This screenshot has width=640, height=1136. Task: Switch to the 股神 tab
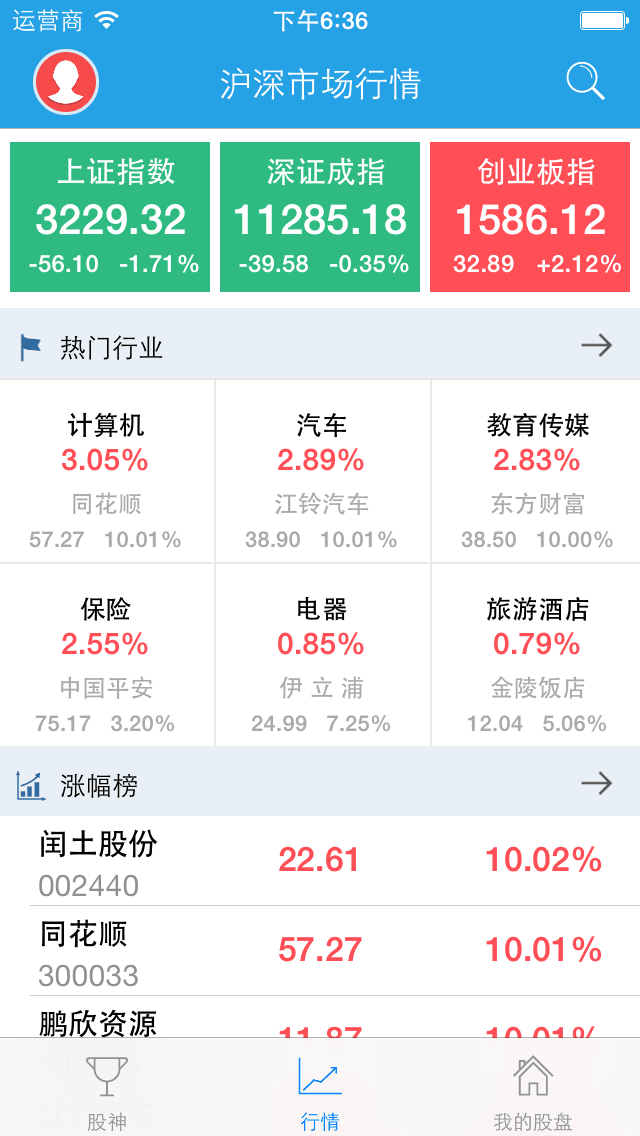click(106, 1092)
